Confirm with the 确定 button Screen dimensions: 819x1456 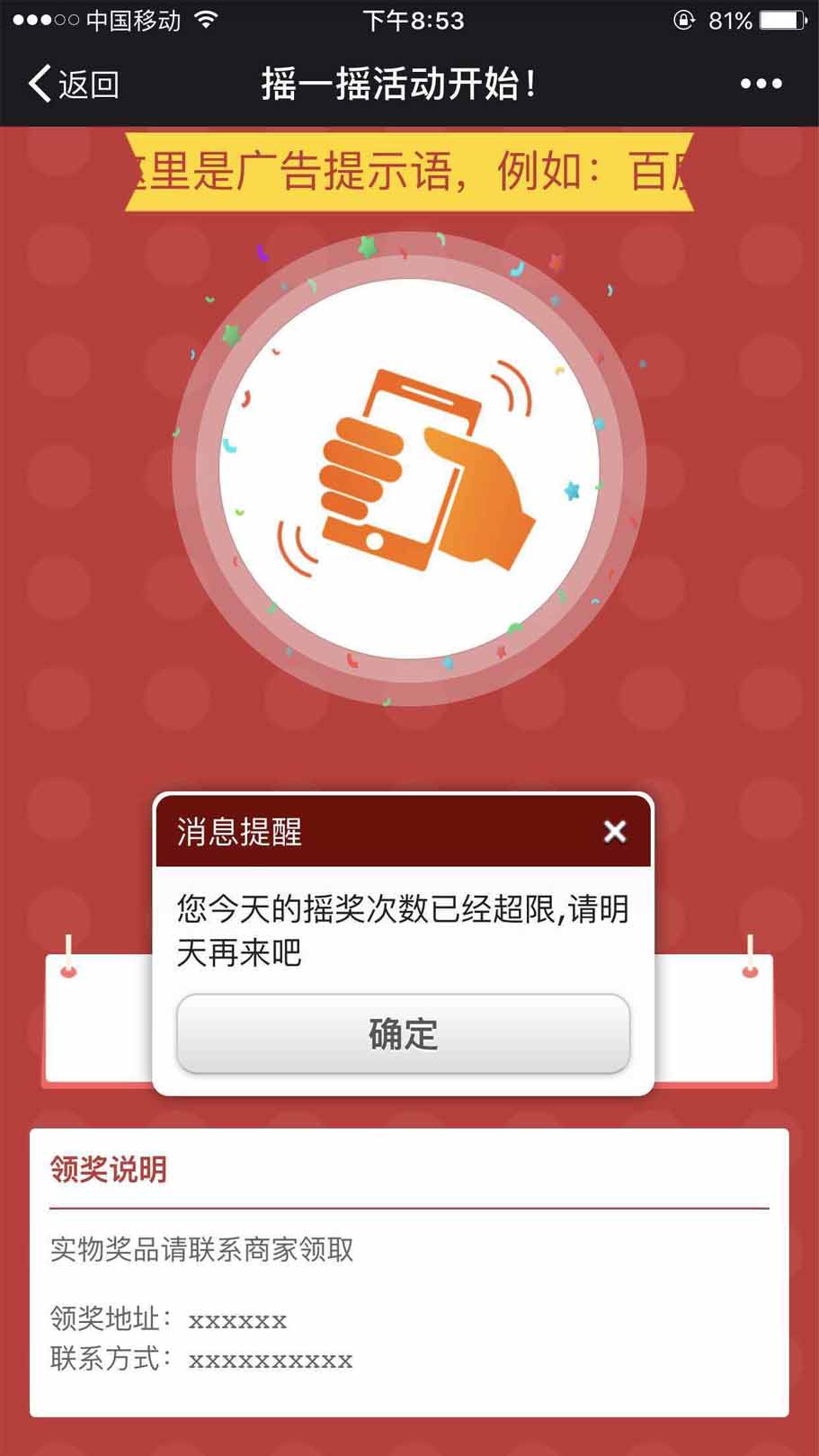pos(403,1034)
